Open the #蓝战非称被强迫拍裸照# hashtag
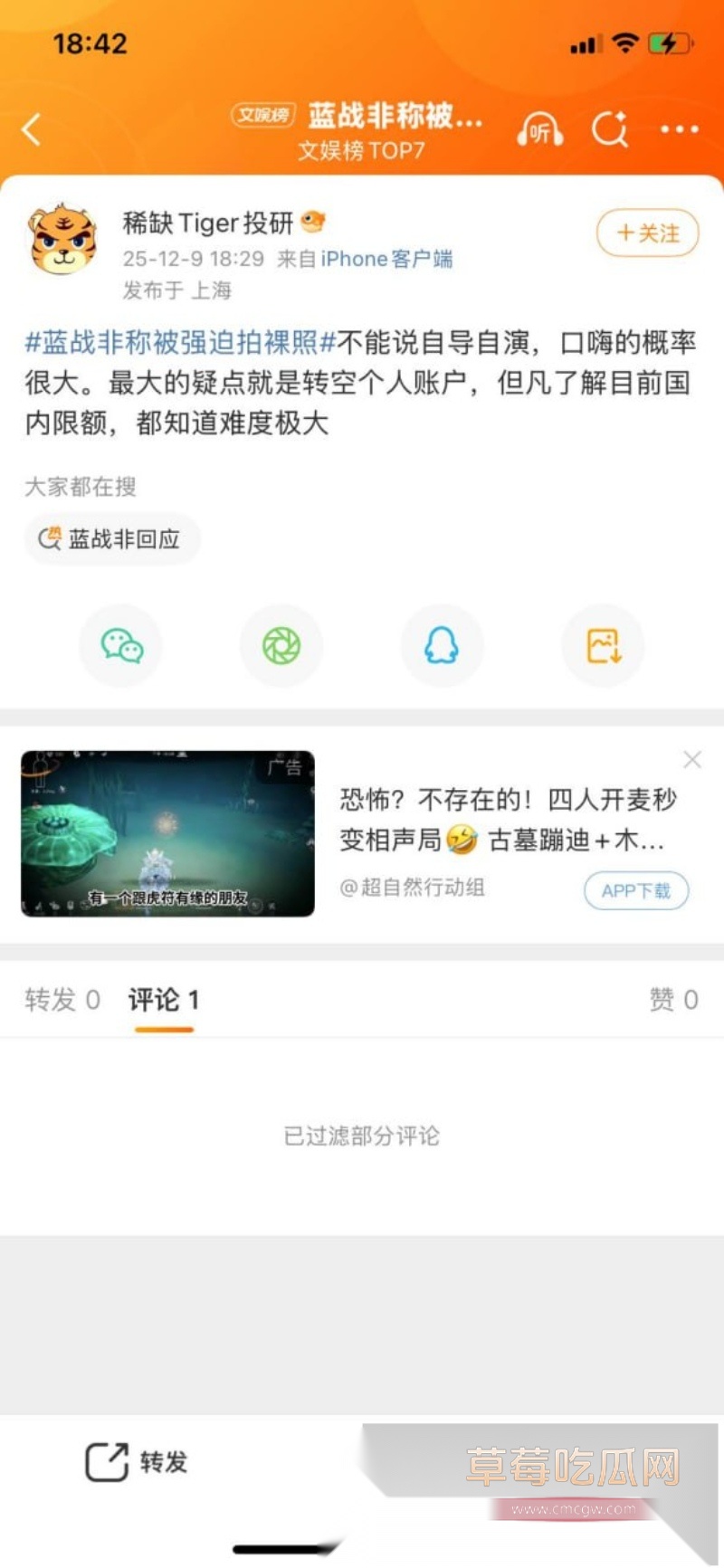This screenshot has width=724, height=1568. click(x=177, y=345)
